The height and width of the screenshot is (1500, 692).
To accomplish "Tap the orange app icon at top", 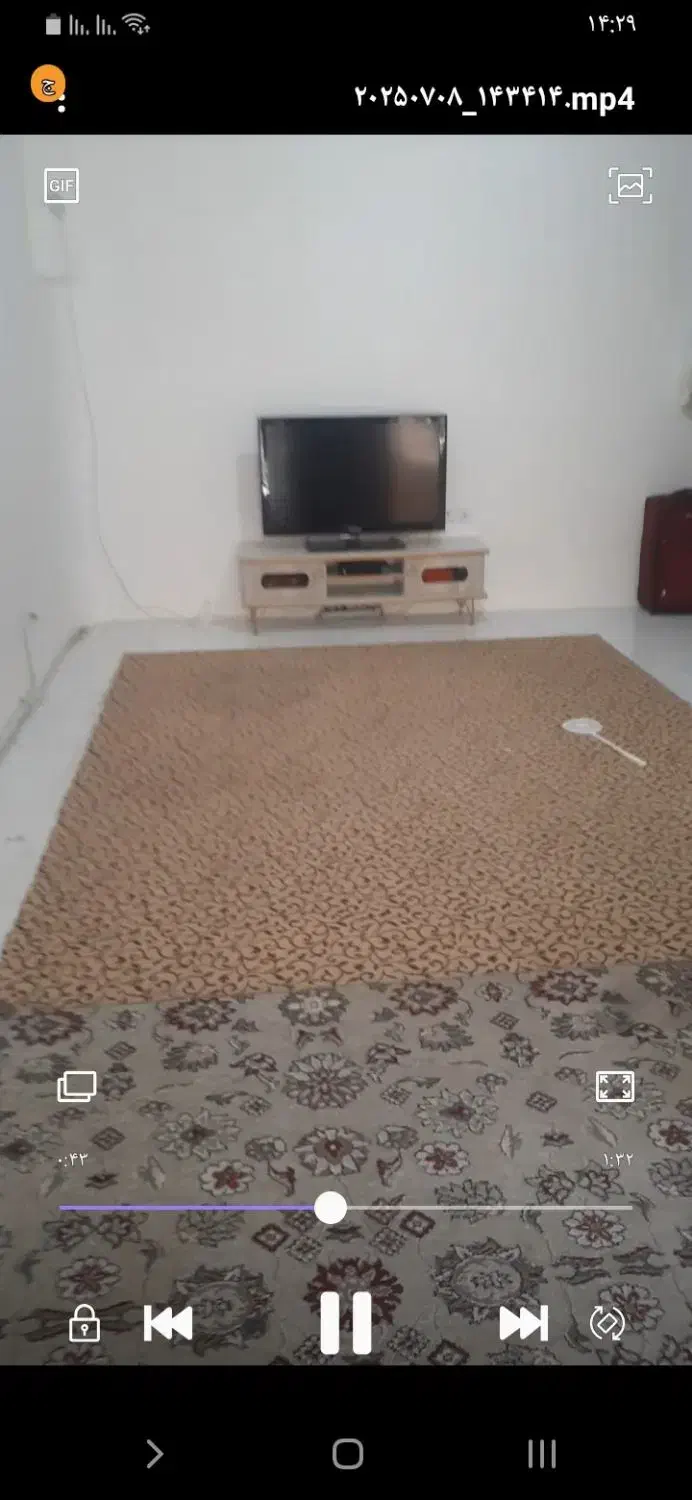I will coord(48,84).
